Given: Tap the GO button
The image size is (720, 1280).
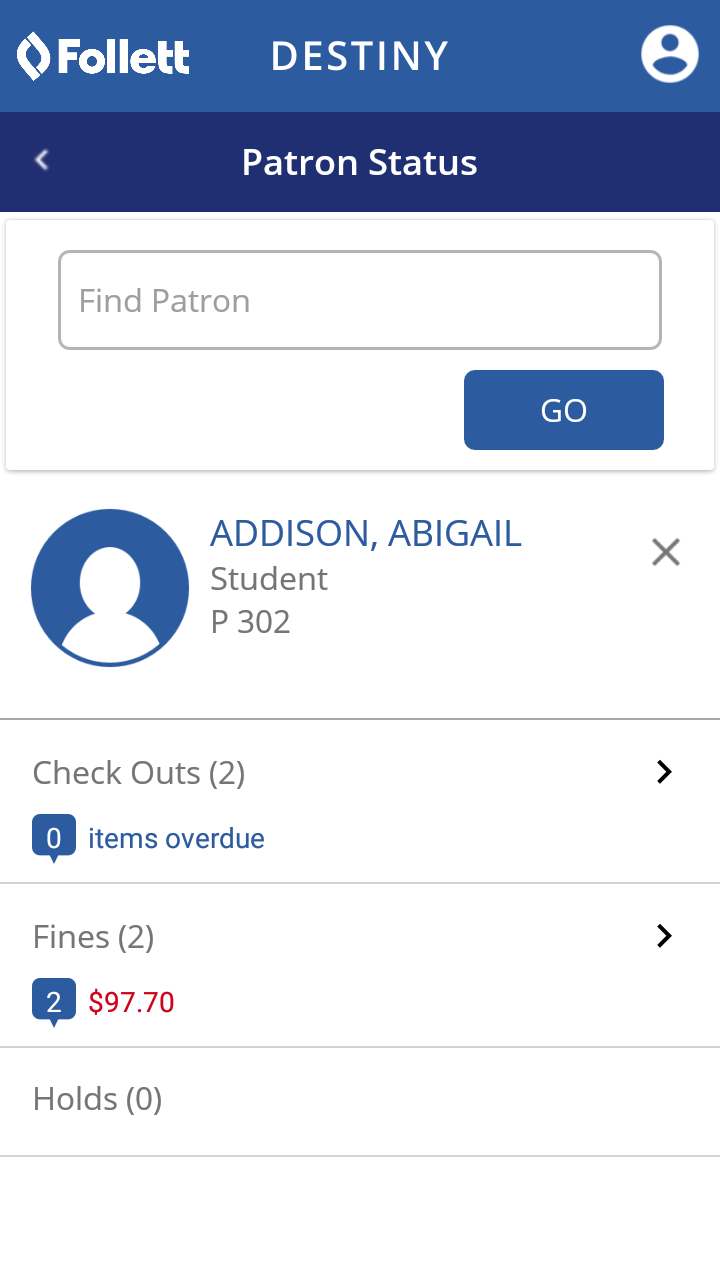Looking at the screenshot, I should tap(563, 410).
